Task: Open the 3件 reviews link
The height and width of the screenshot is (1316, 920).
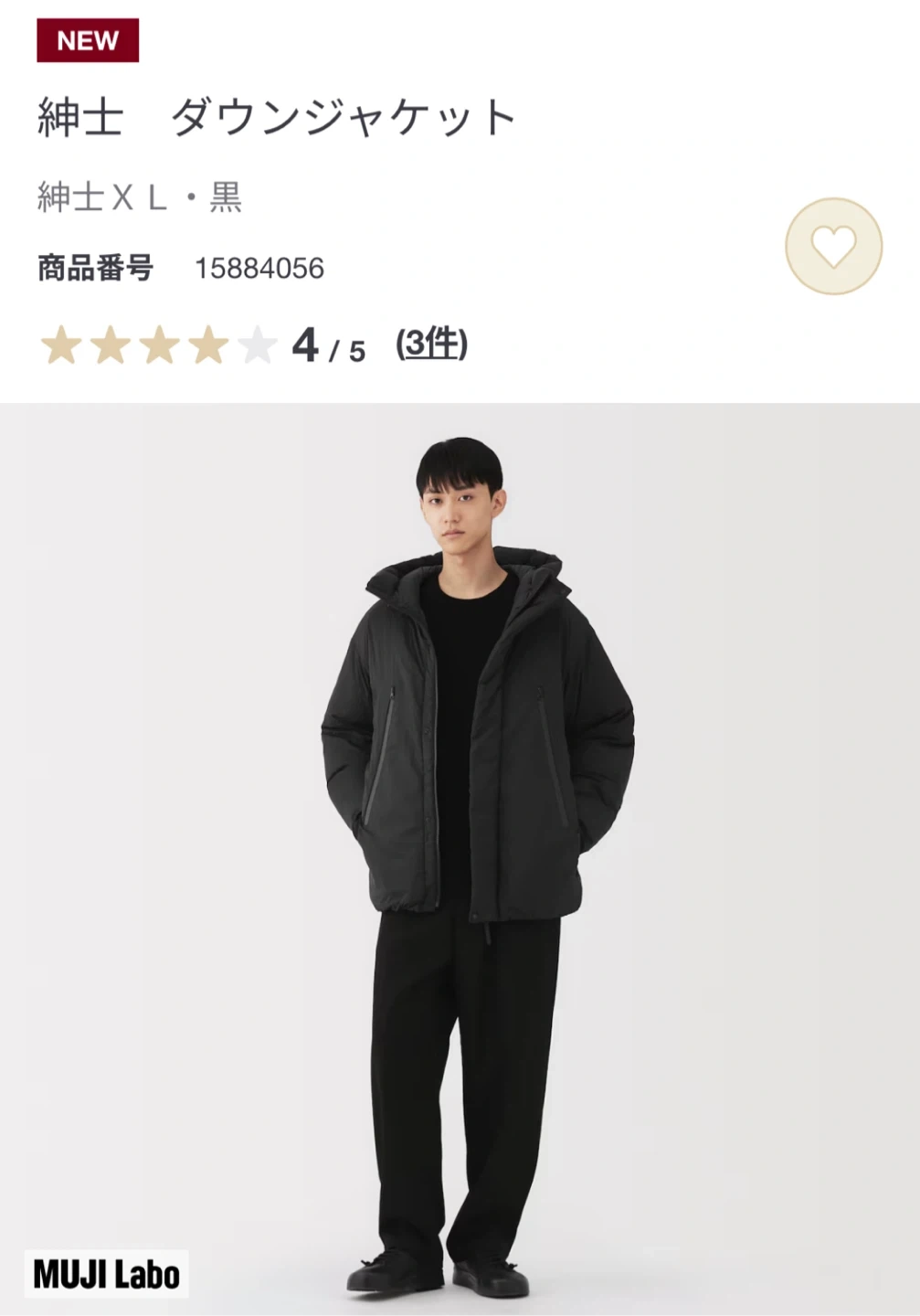Action: pos(431,345)
